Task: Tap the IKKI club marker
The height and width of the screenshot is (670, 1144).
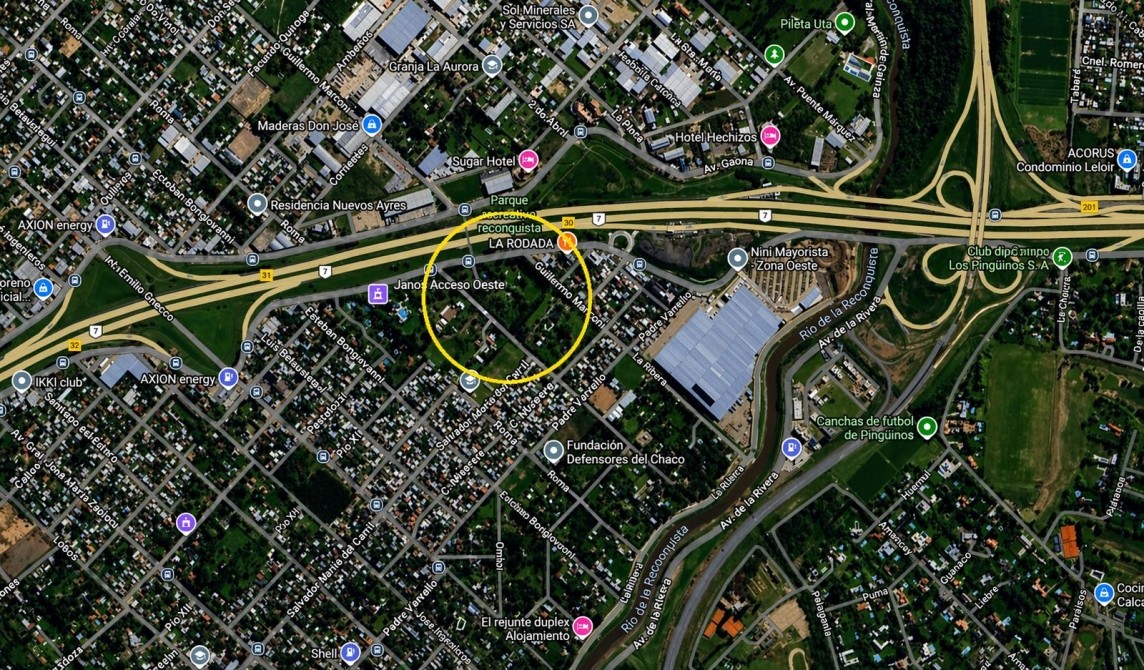Action: (21, 380)
